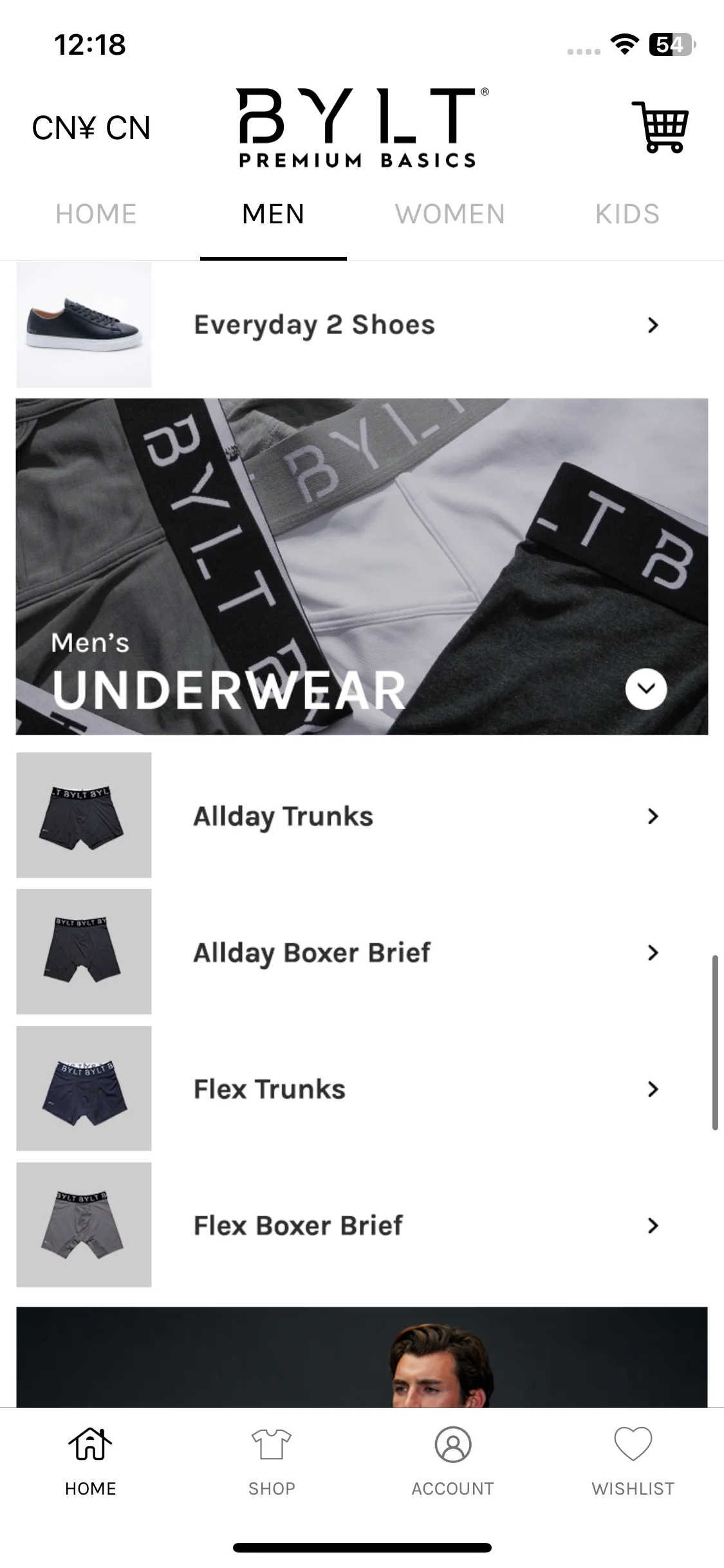Open the shopping cart
This screenshot has width=724, height=1568.
point(660,127)
